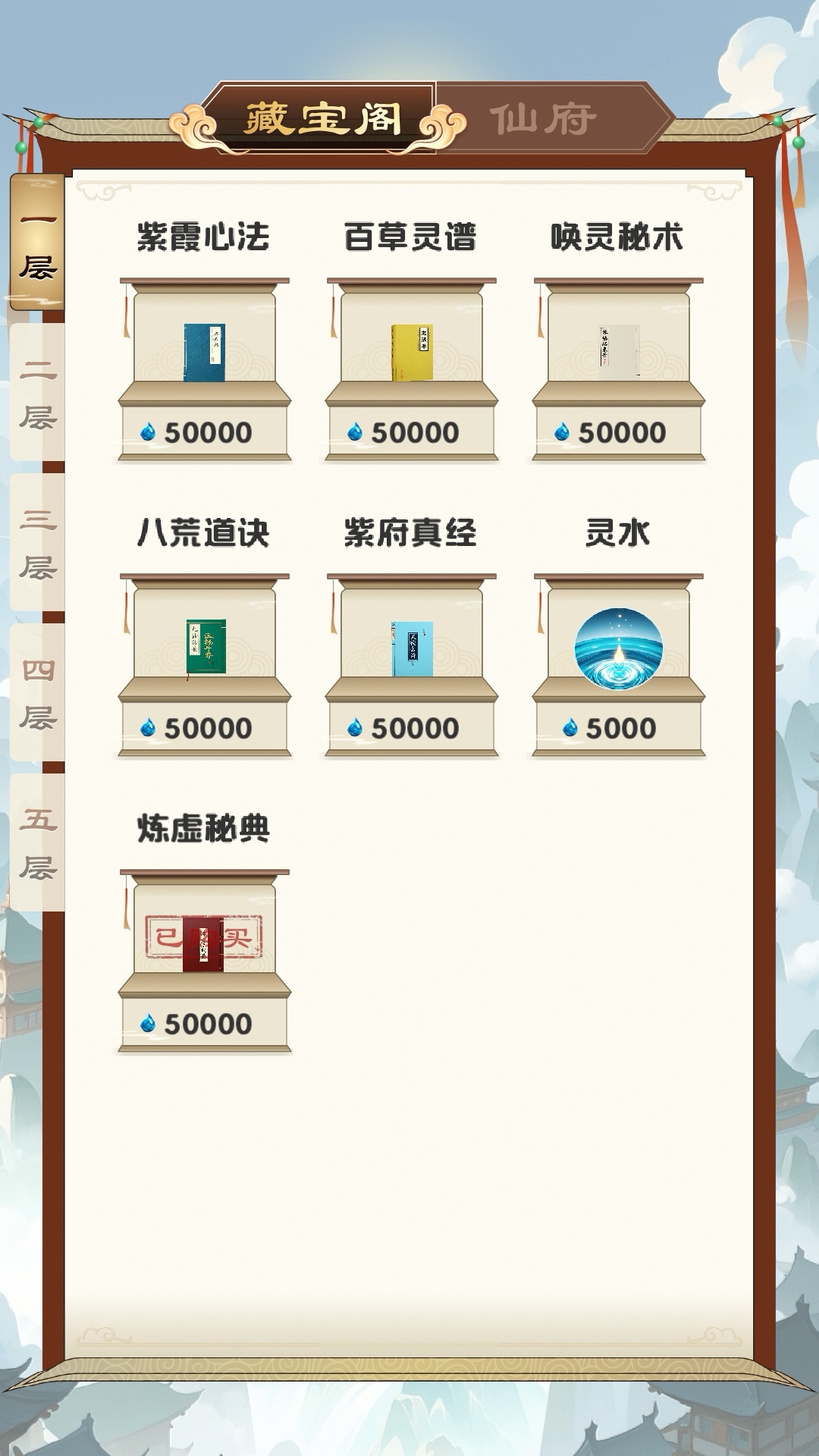
Task: Click the droplet icon under 八荒道诀
Action: [x=149, y=726]
